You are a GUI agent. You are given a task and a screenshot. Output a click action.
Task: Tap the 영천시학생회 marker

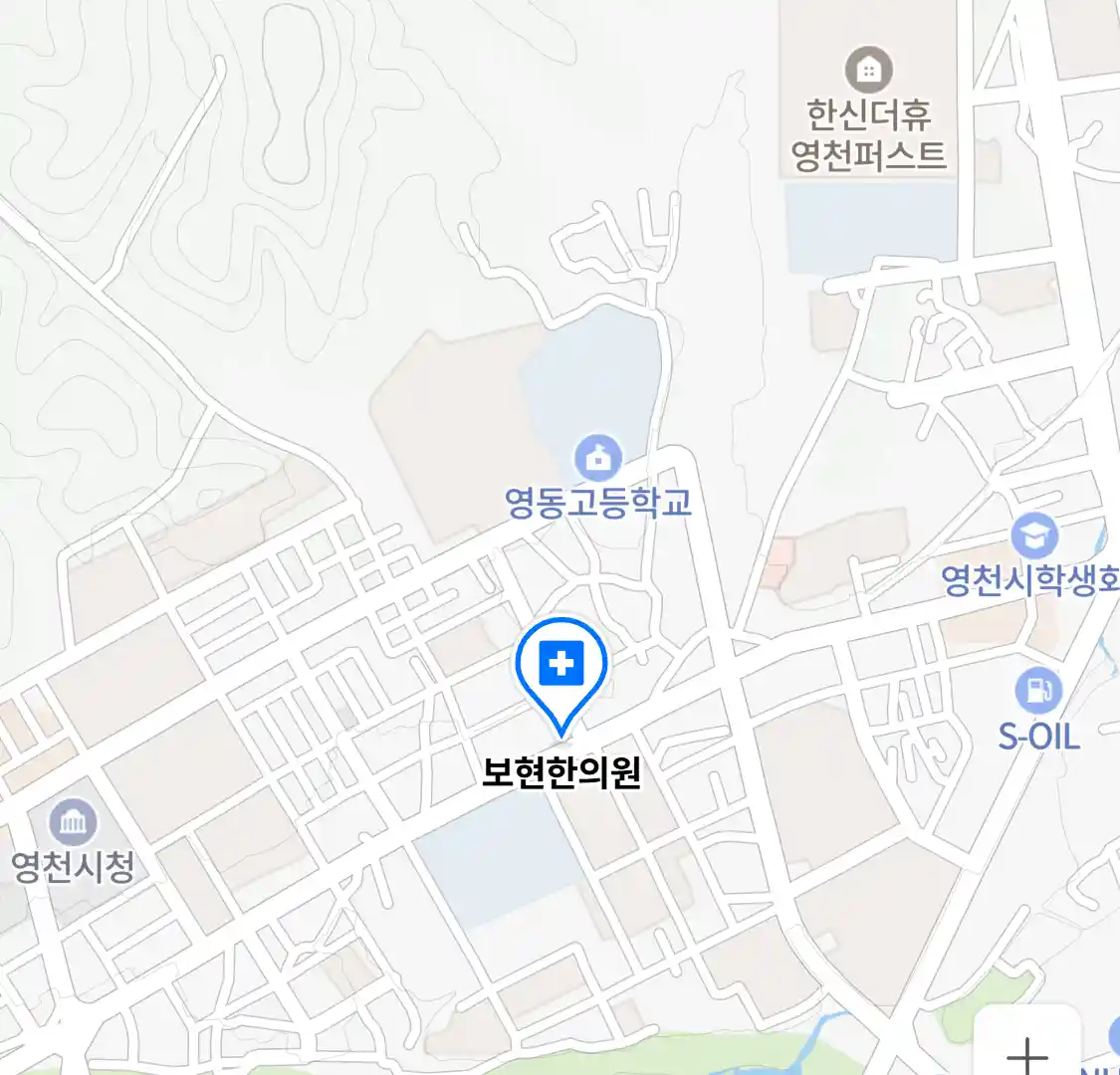click(1034, 537)
